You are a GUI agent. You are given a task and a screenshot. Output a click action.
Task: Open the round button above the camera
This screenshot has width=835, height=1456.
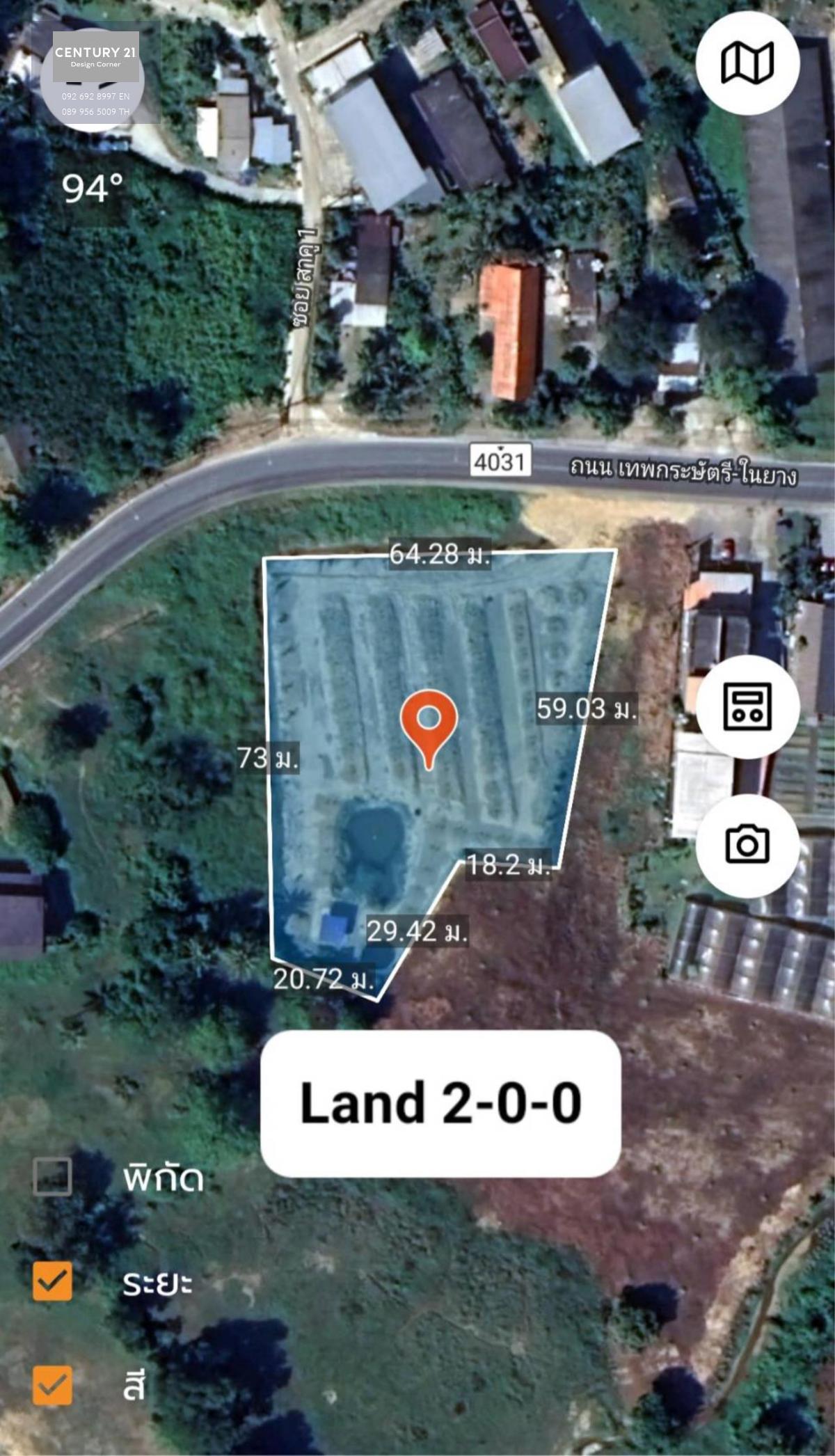tap(747, 706)
